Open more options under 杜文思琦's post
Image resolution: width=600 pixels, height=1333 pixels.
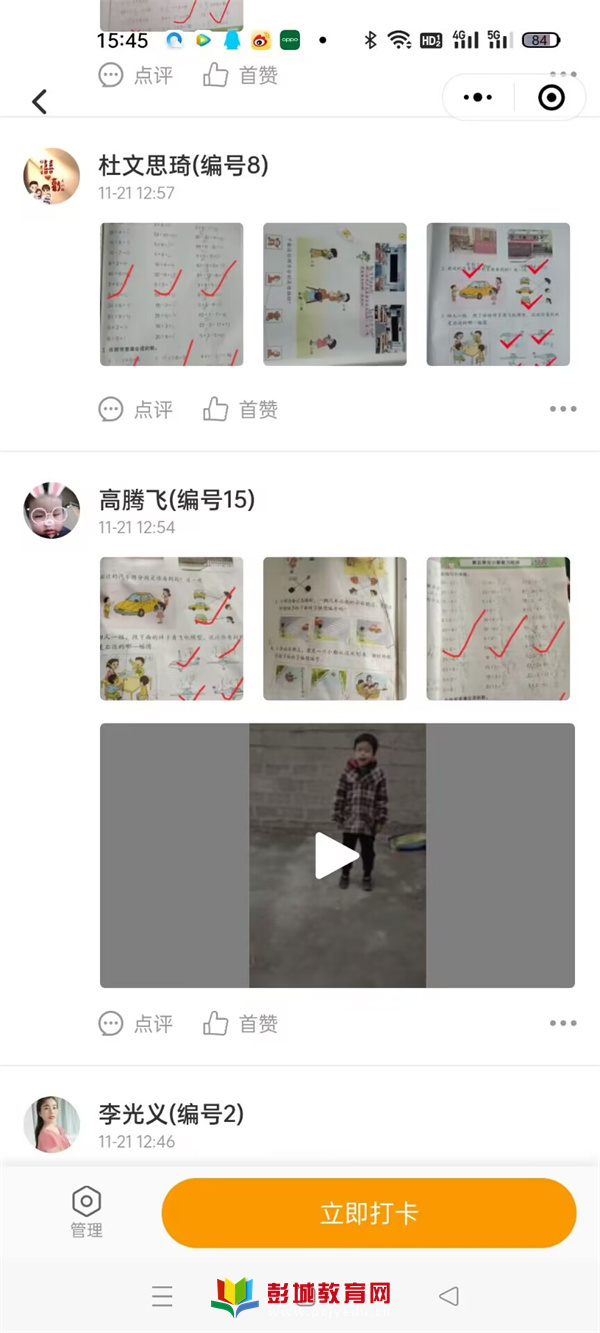tap(563, 409)
